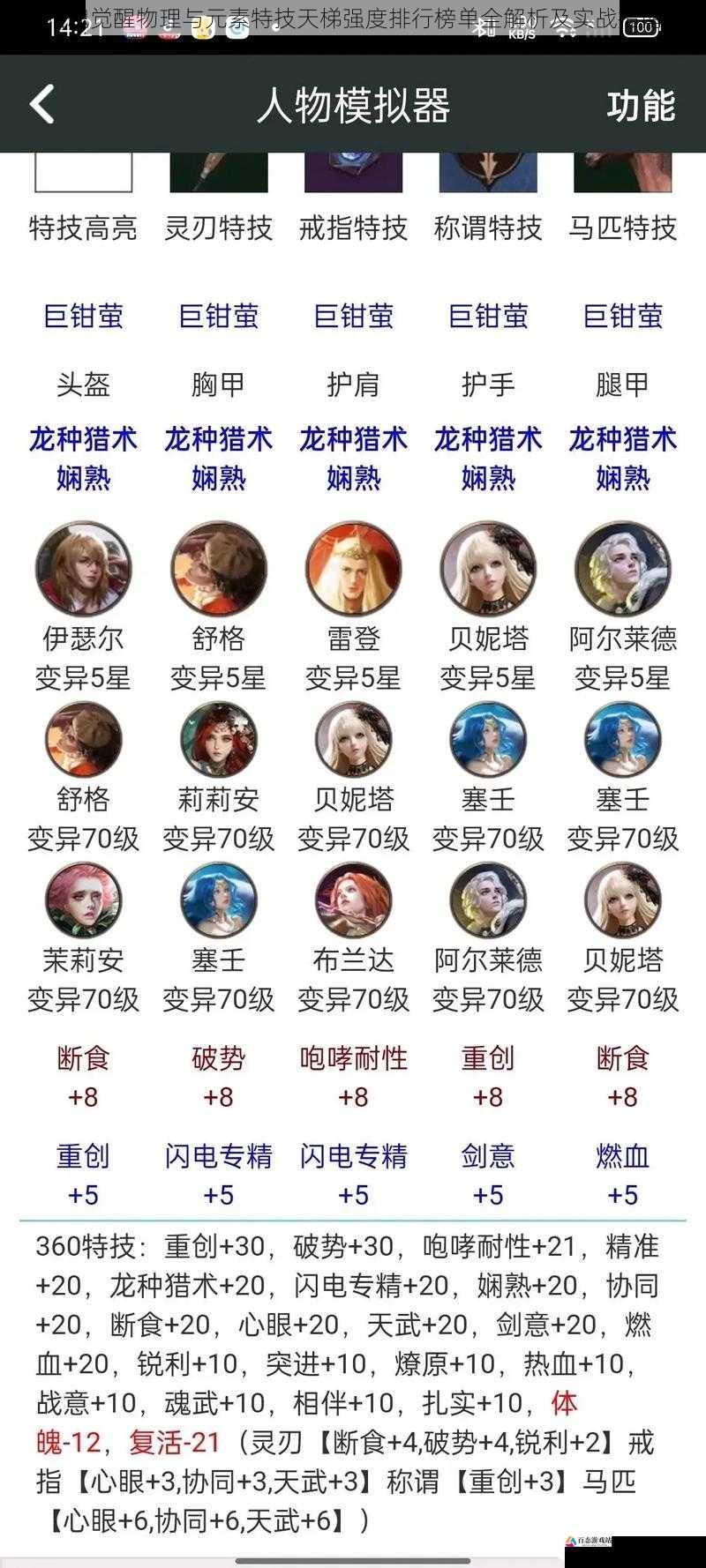This screenshot has width=706, height=1568.
Task: Toggle the 特技高亮 checkbox
Action: click(x=83, y=173)
